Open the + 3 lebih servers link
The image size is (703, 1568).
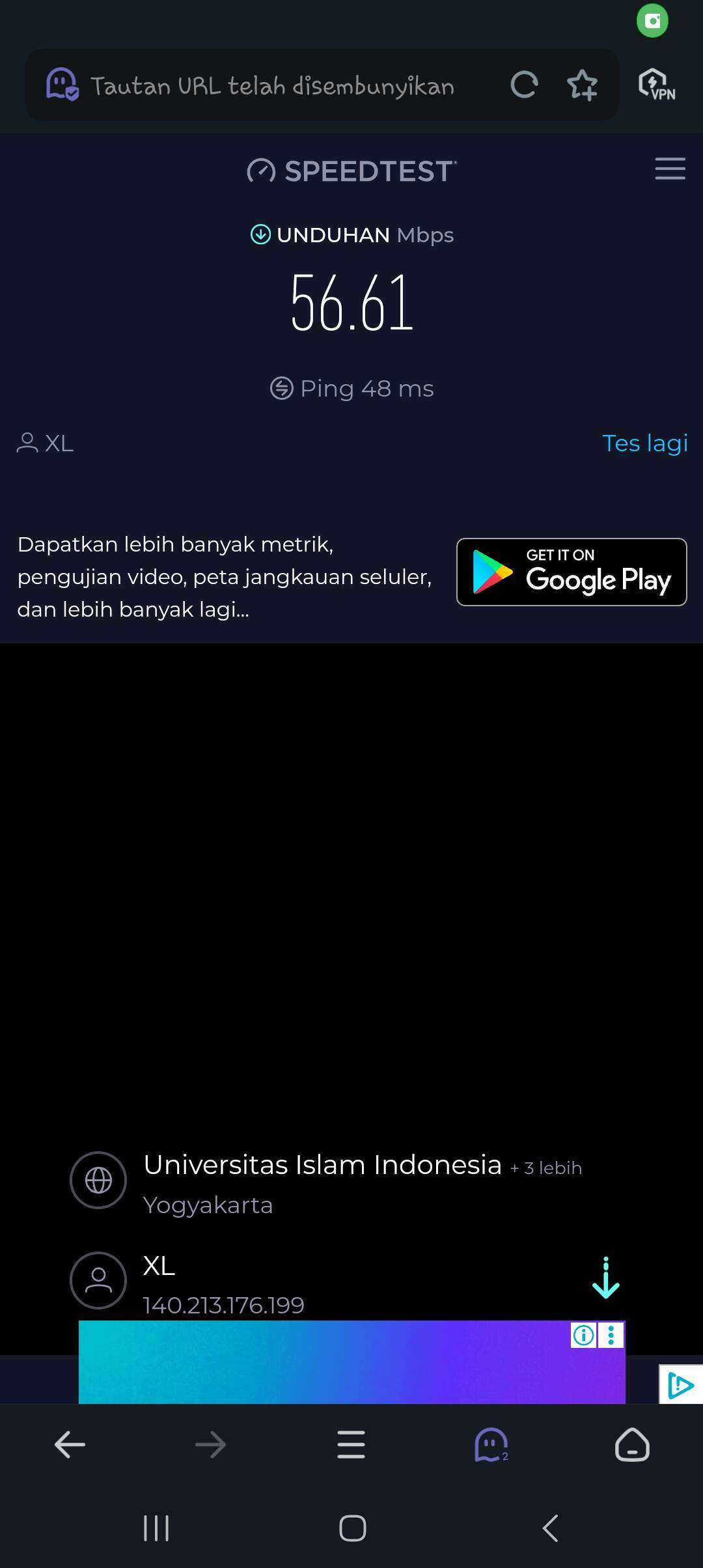click(x=545, y=1168)
